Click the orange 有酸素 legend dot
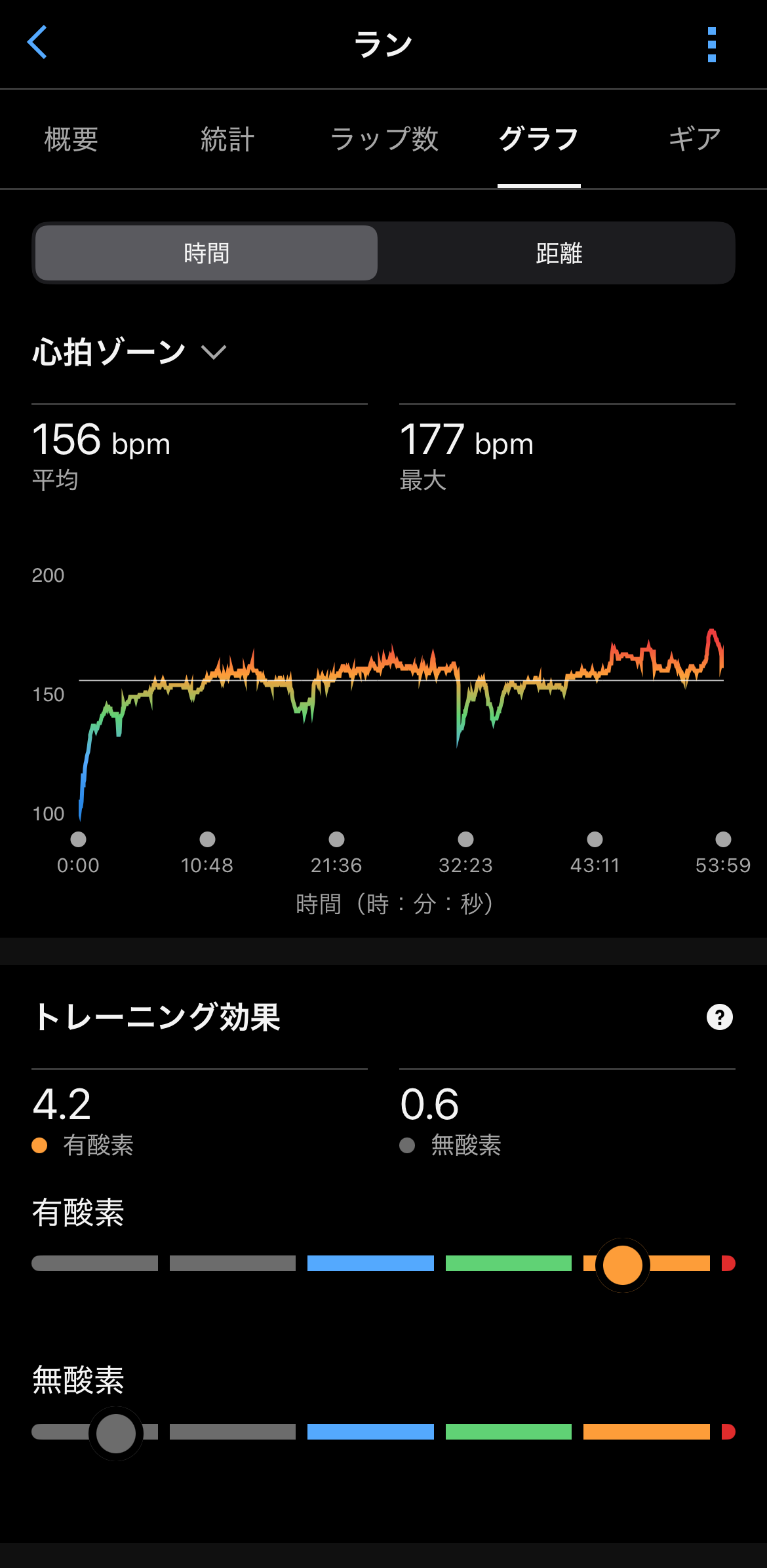This screenshot has height=1568, width=767. (39, 1145)
